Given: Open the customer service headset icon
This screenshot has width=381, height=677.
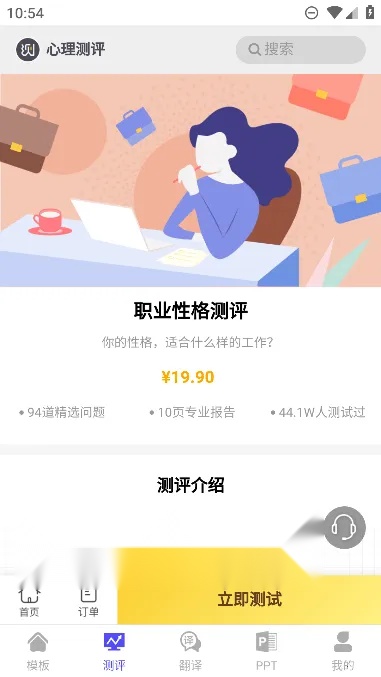Looking at the screenshot, I should (345, 528).
